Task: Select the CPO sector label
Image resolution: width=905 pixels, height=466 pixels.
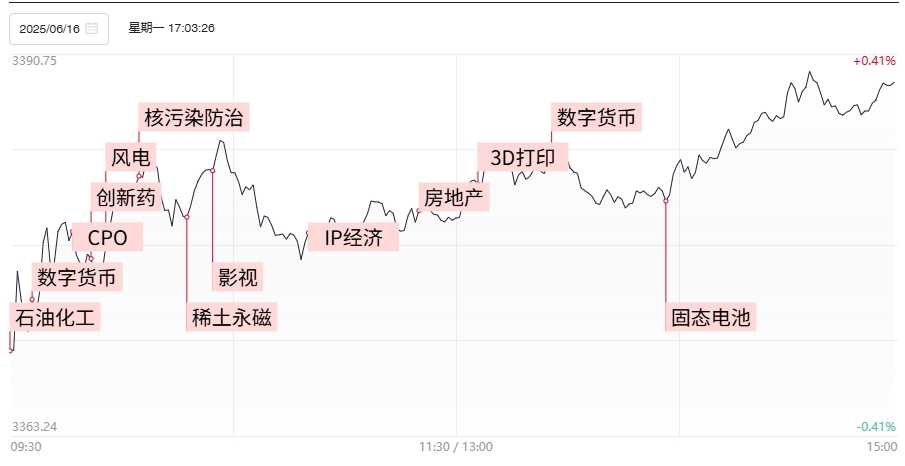Action: coord(107,237)
